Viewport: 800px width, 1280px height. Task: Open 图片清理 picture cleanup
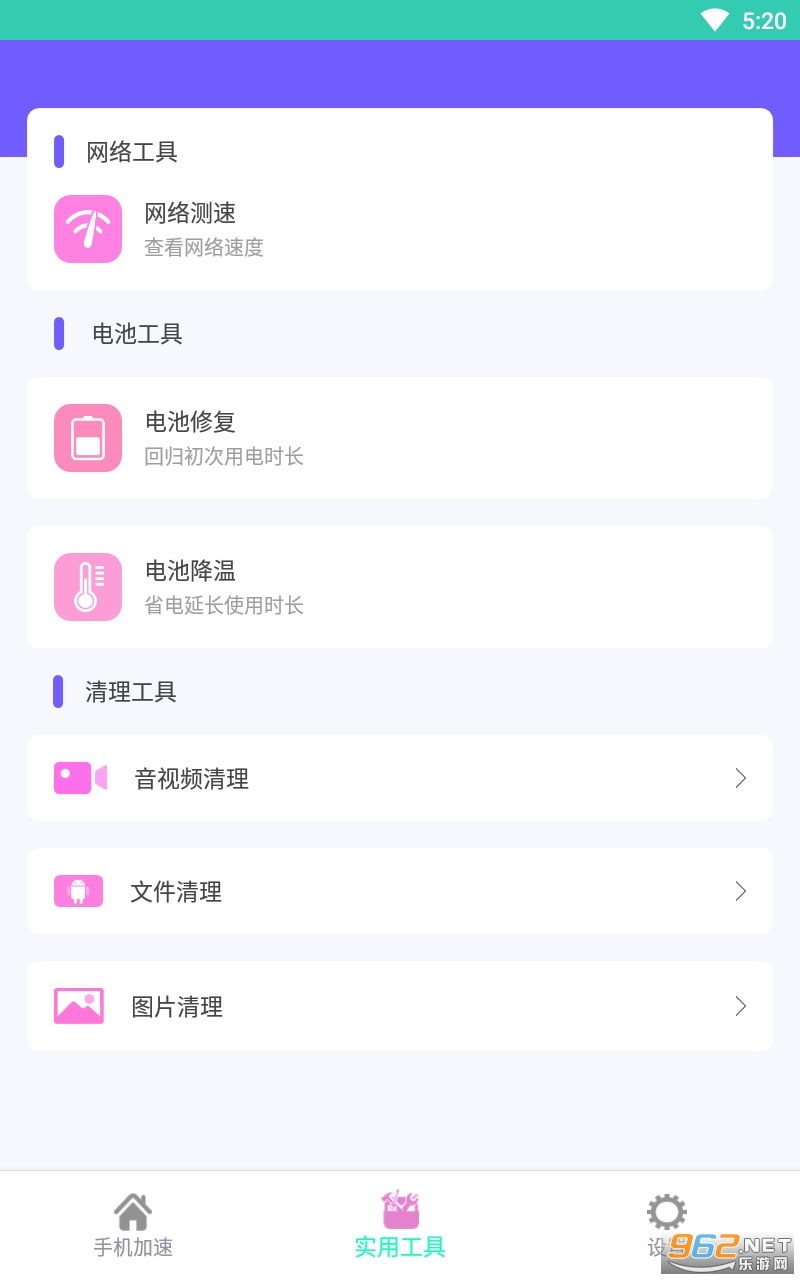tap(399, 1006)
